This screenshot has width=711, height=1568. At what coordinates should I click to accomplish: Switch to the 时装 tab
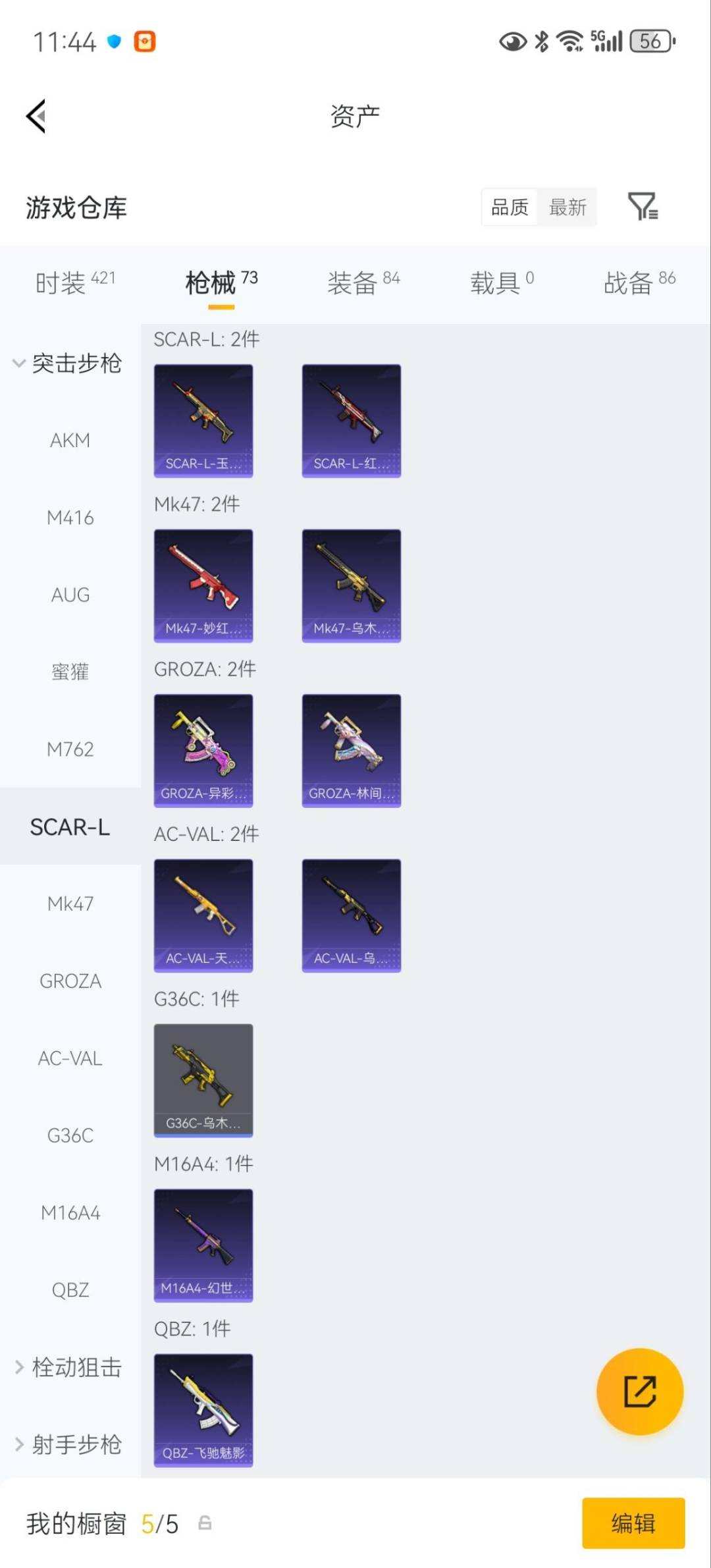[x=74, y=283]
